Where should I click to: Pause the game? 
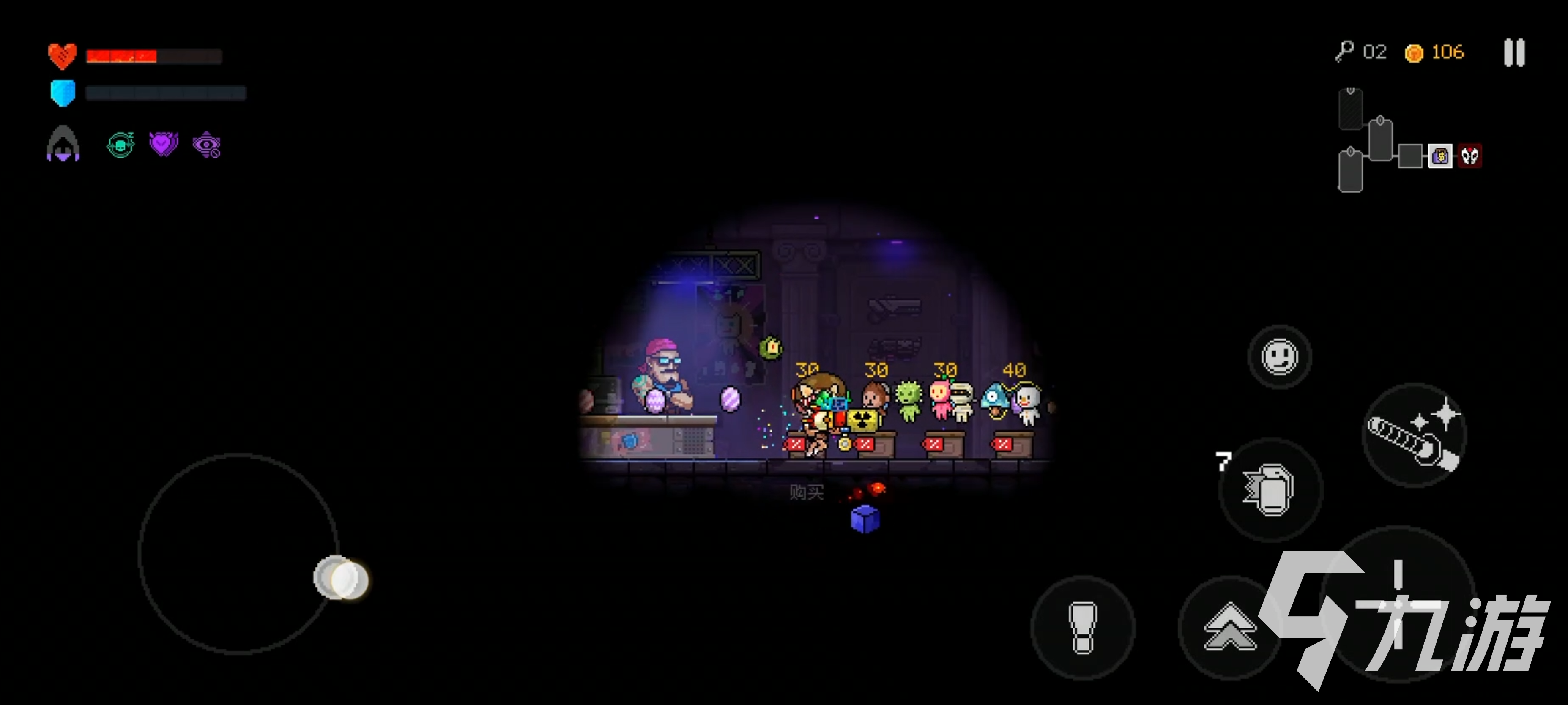tap(1514, 53)
